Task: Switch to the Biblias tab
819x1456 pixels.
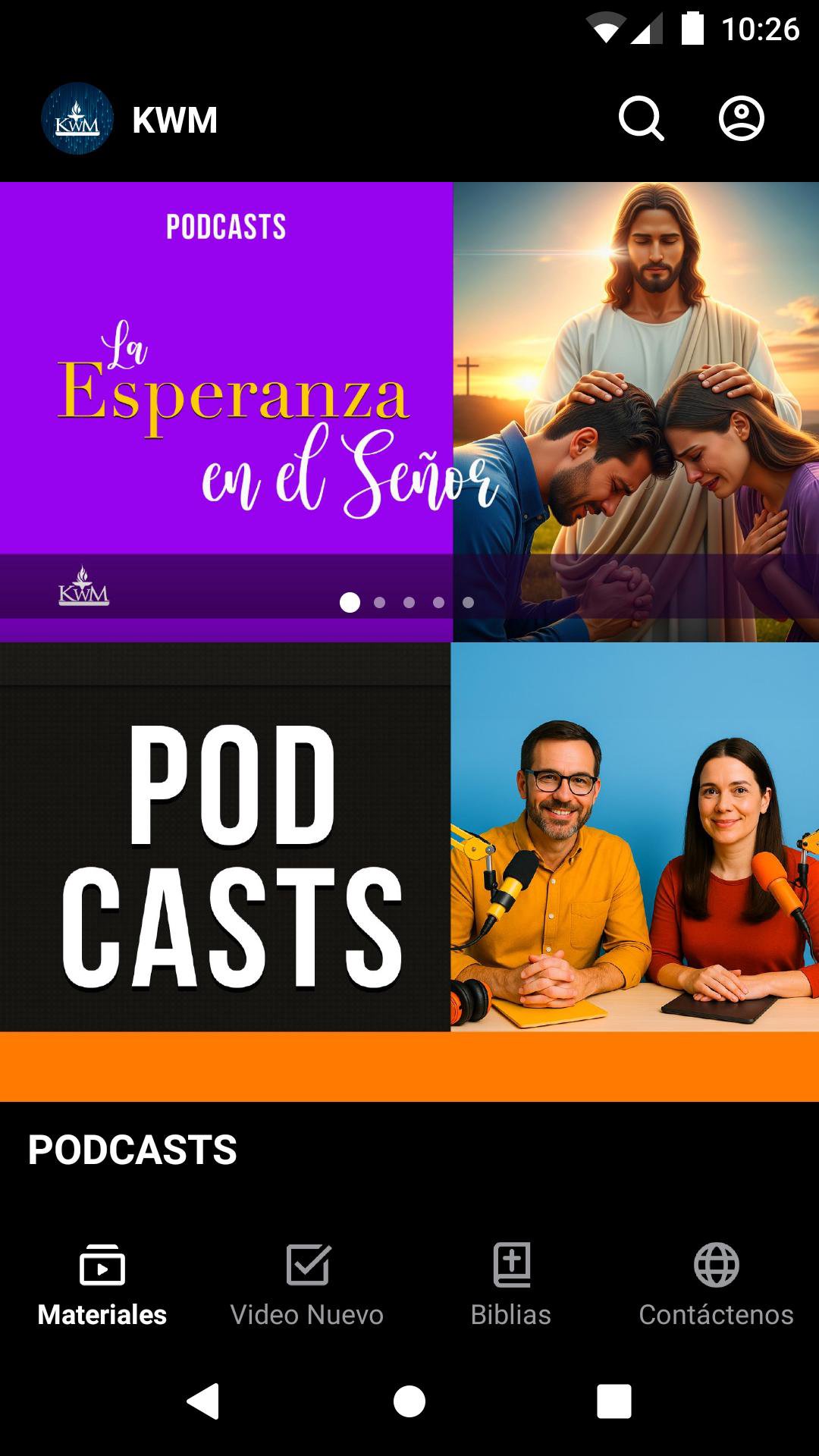Action: click(x=511, y=1283)
